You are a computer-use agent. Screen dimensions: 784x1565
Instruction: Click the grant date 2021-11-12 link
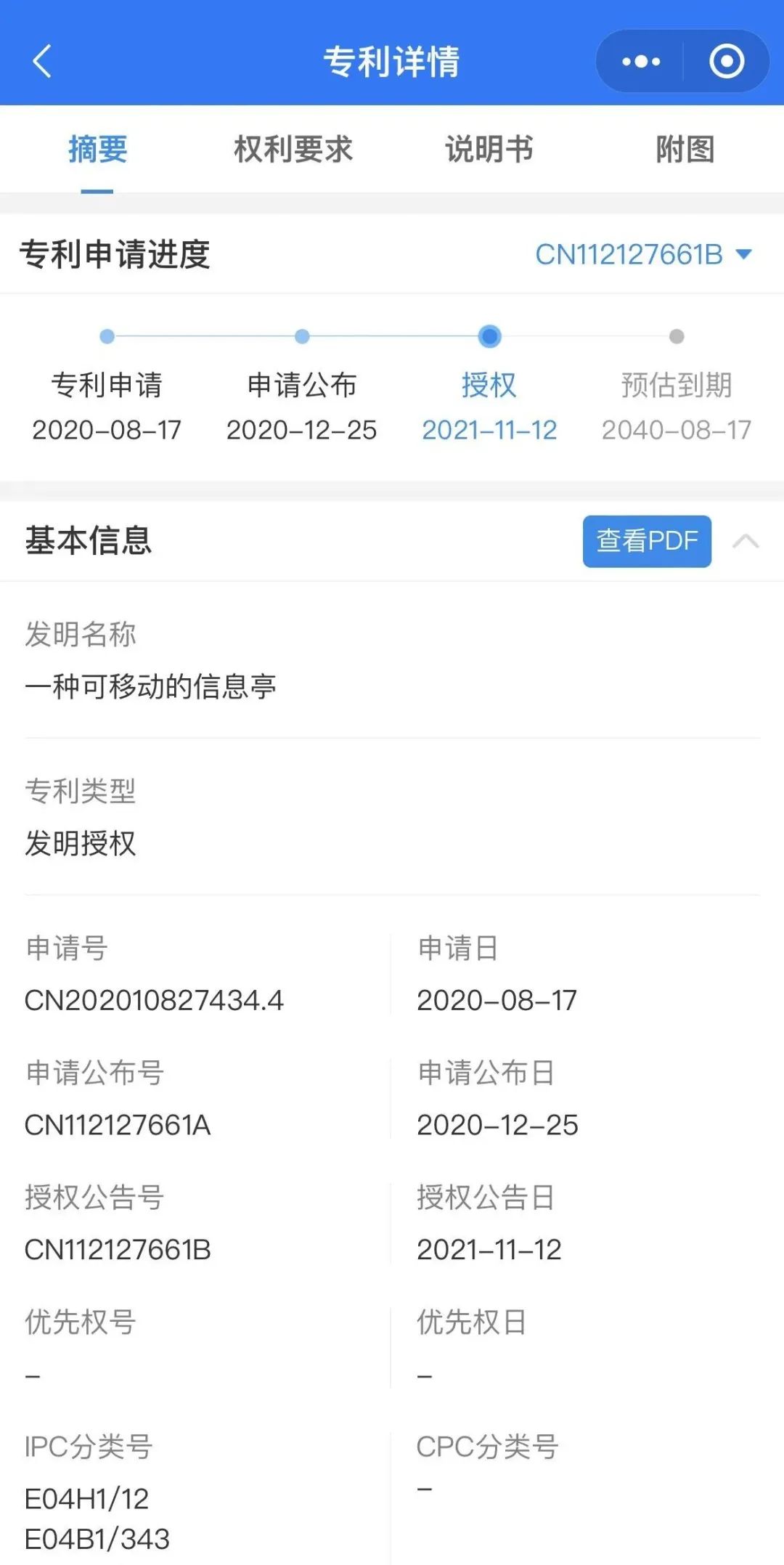(489, 430)
